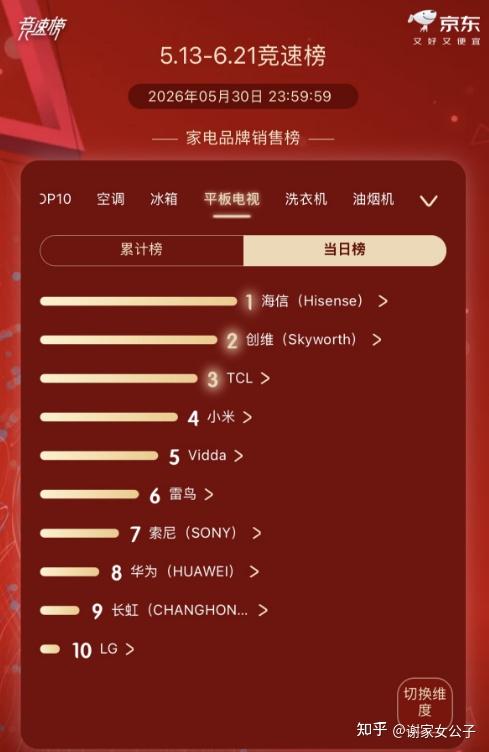This screenshot has height=752, width=489.
Task: Expand the category list chevron
Action: [429, 200]
